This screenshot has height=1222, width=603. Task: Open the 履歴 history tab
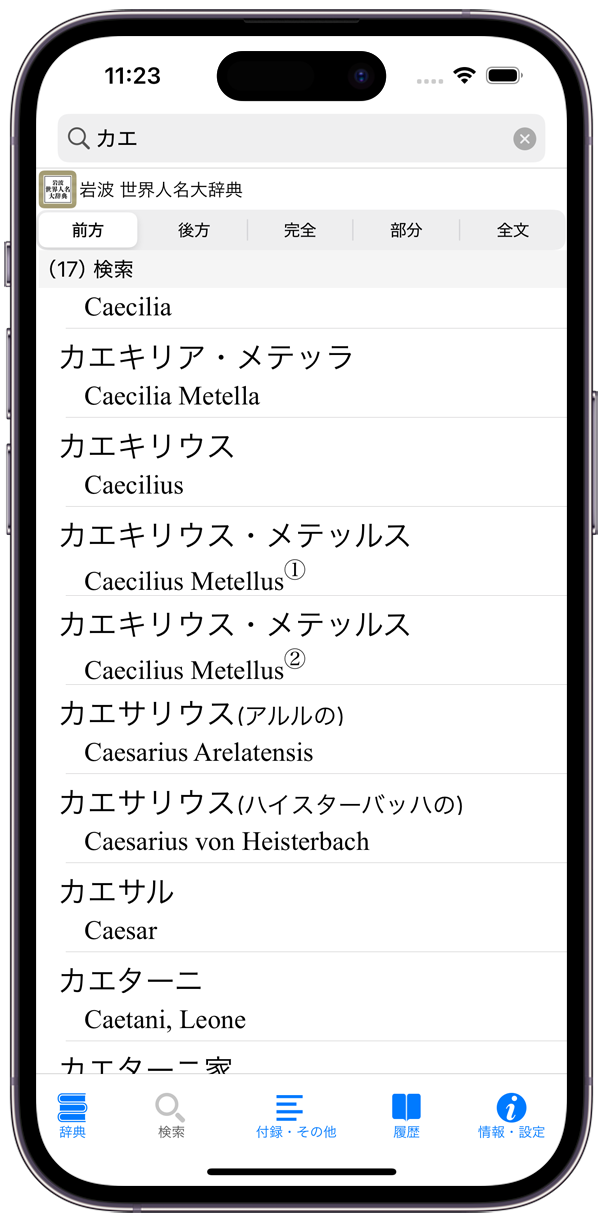click(x=406, y=1116)
